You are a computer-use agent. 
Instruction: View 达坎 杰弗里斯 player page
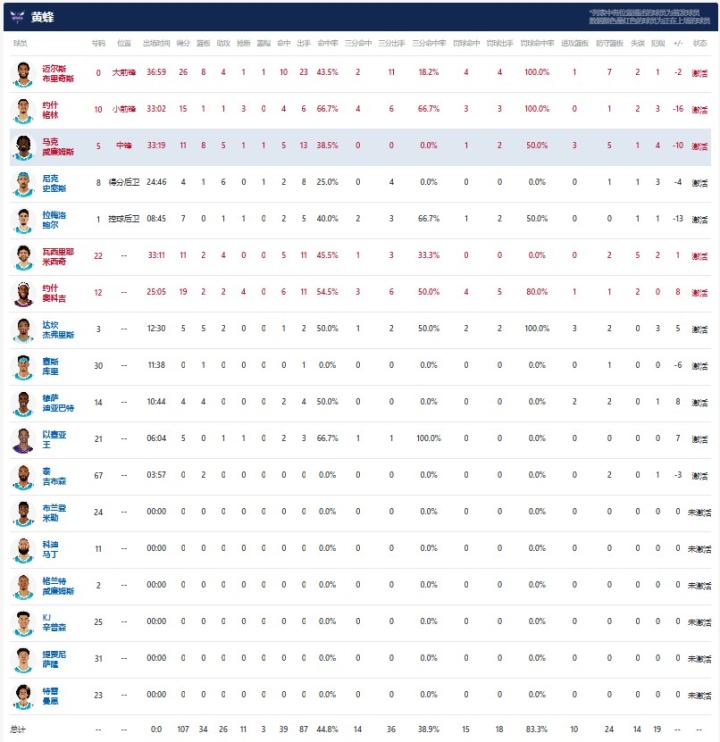pos(56,330)
